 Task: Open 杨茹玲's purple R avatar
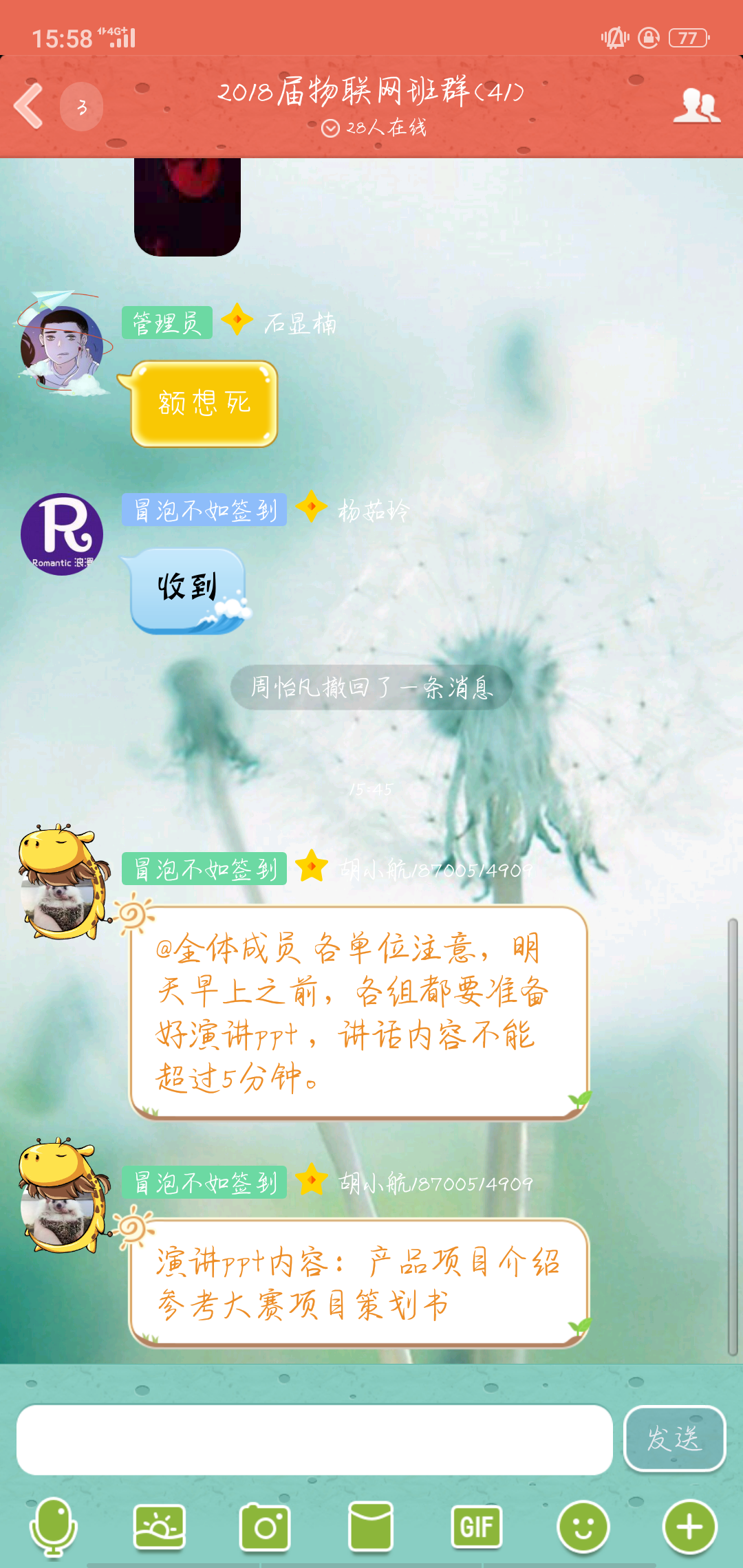62,534
